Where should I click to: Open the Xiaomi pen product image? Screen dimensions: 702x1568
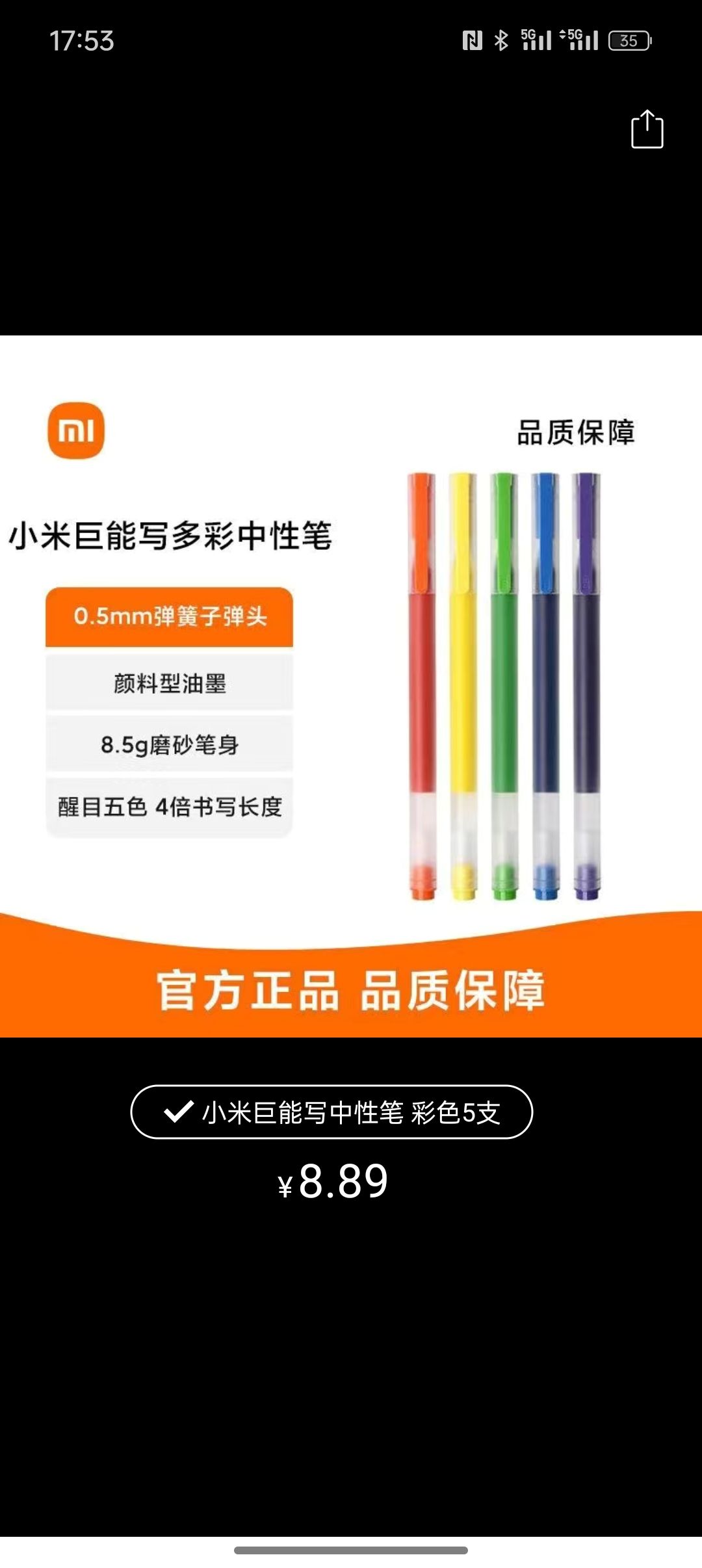tap(351, 686)
